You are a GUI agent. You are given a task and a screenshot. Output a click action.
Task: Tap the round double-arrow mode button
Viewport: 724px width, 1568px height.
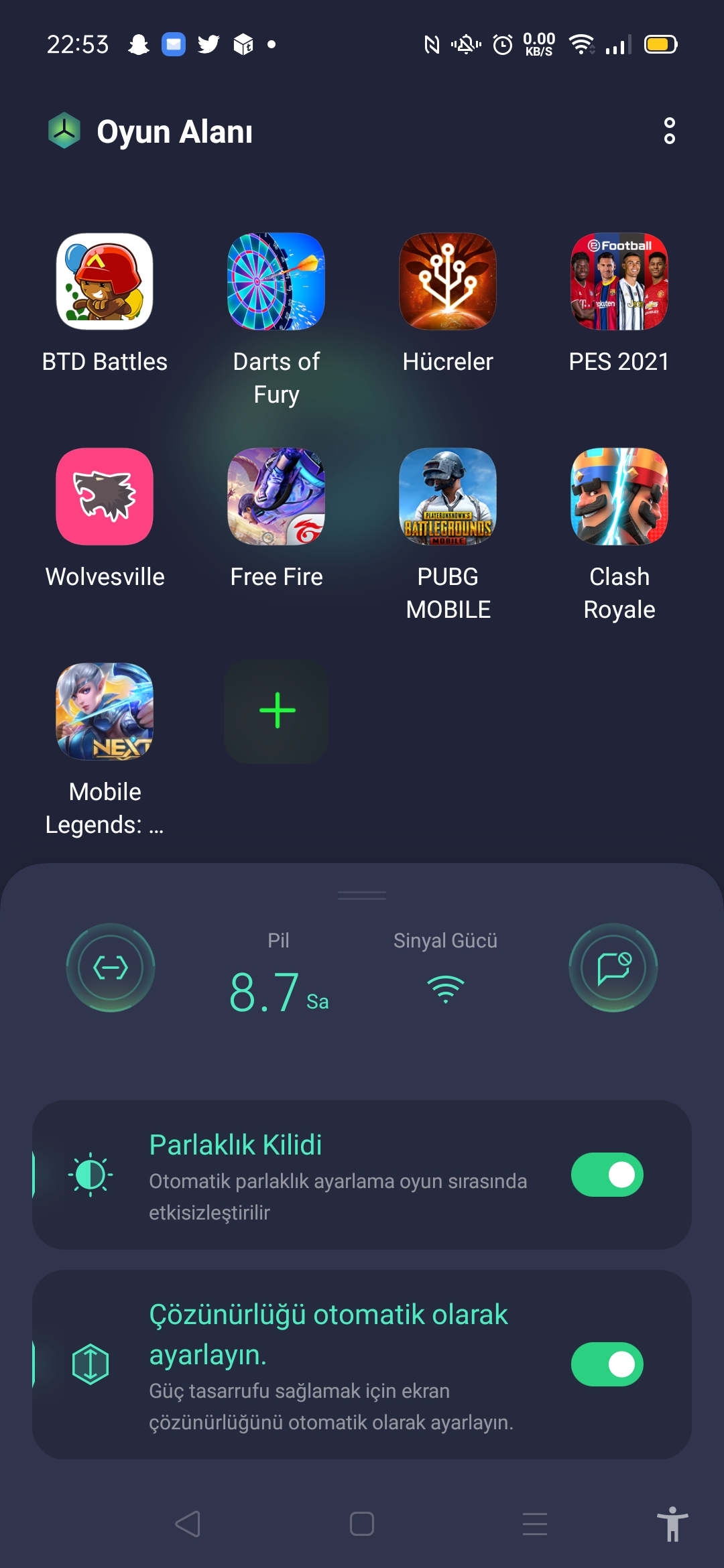click(x=111, y=968)
